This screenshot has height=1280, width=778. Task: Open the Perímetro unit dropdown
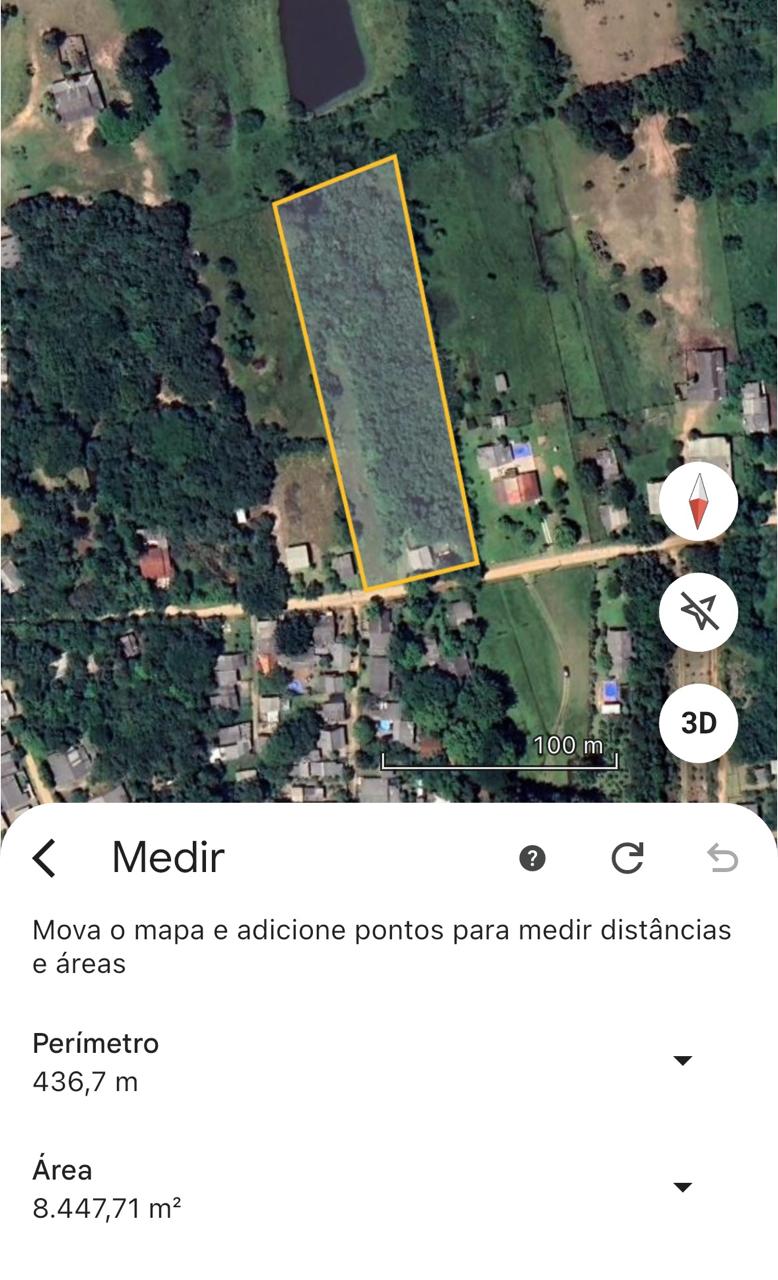click(683, 1061)
